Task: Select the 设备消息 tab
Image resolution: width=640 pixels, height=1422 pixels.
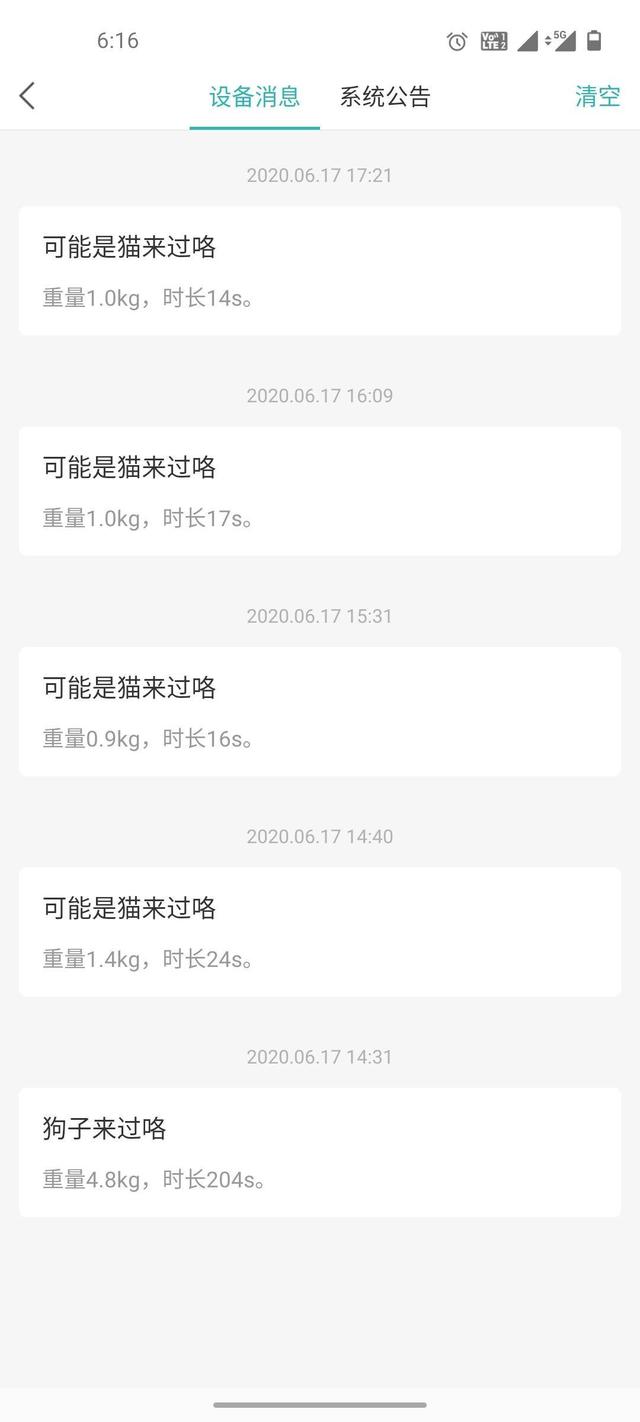Action: (x=254, y=97)
